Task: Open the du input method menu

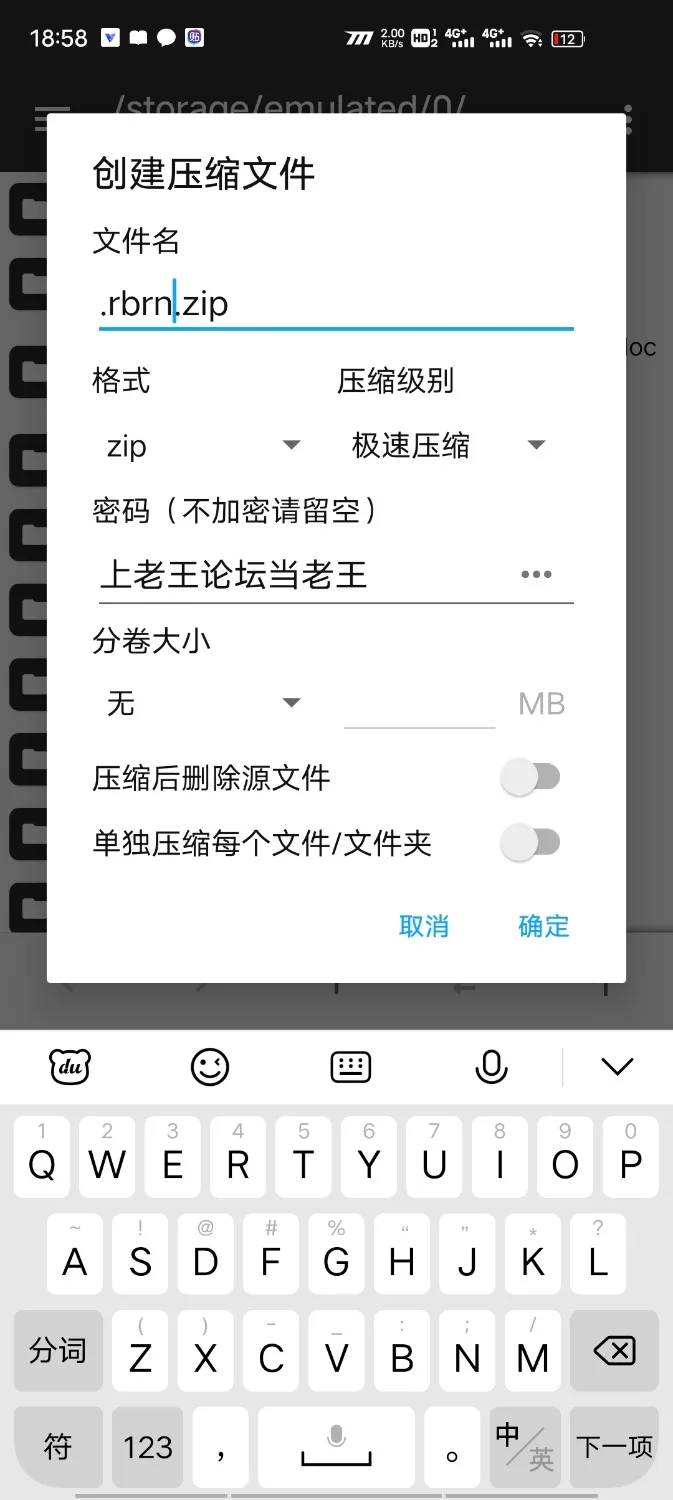Action: (70, 1067)
